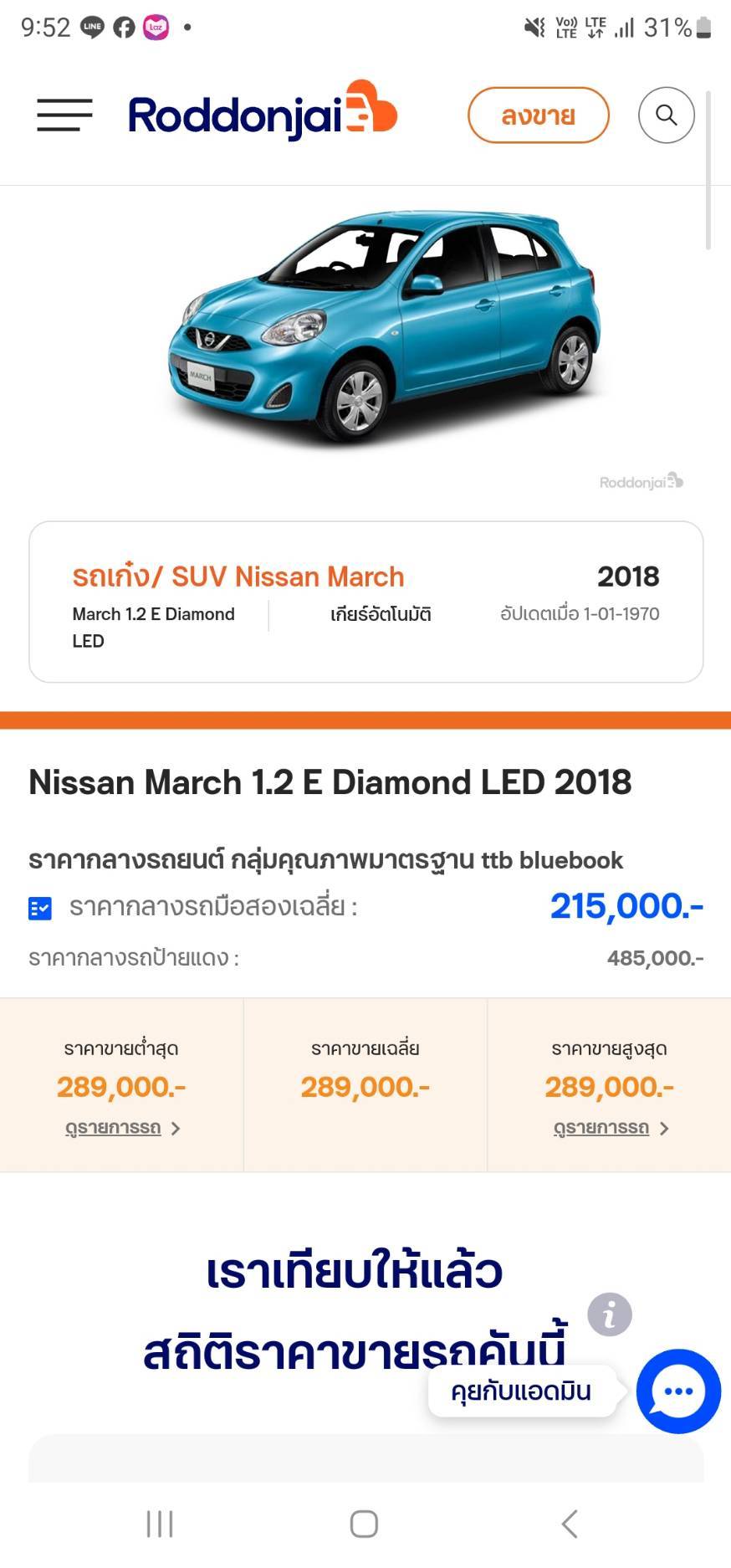Open the hamburger menu
Viewport: 731px width, 1568px height.
(64, 115)
